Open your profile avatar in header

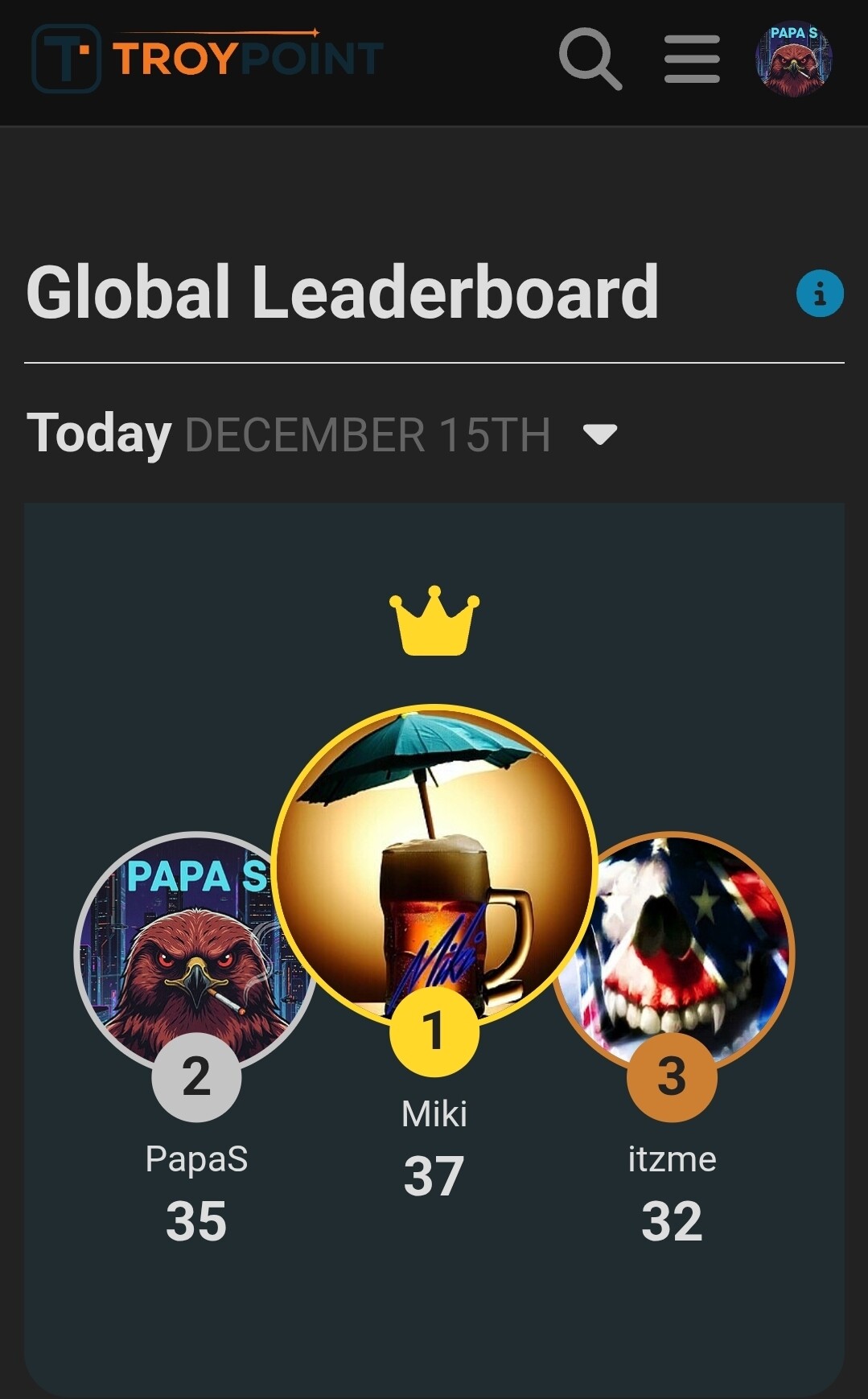click(x=793, y=59)
